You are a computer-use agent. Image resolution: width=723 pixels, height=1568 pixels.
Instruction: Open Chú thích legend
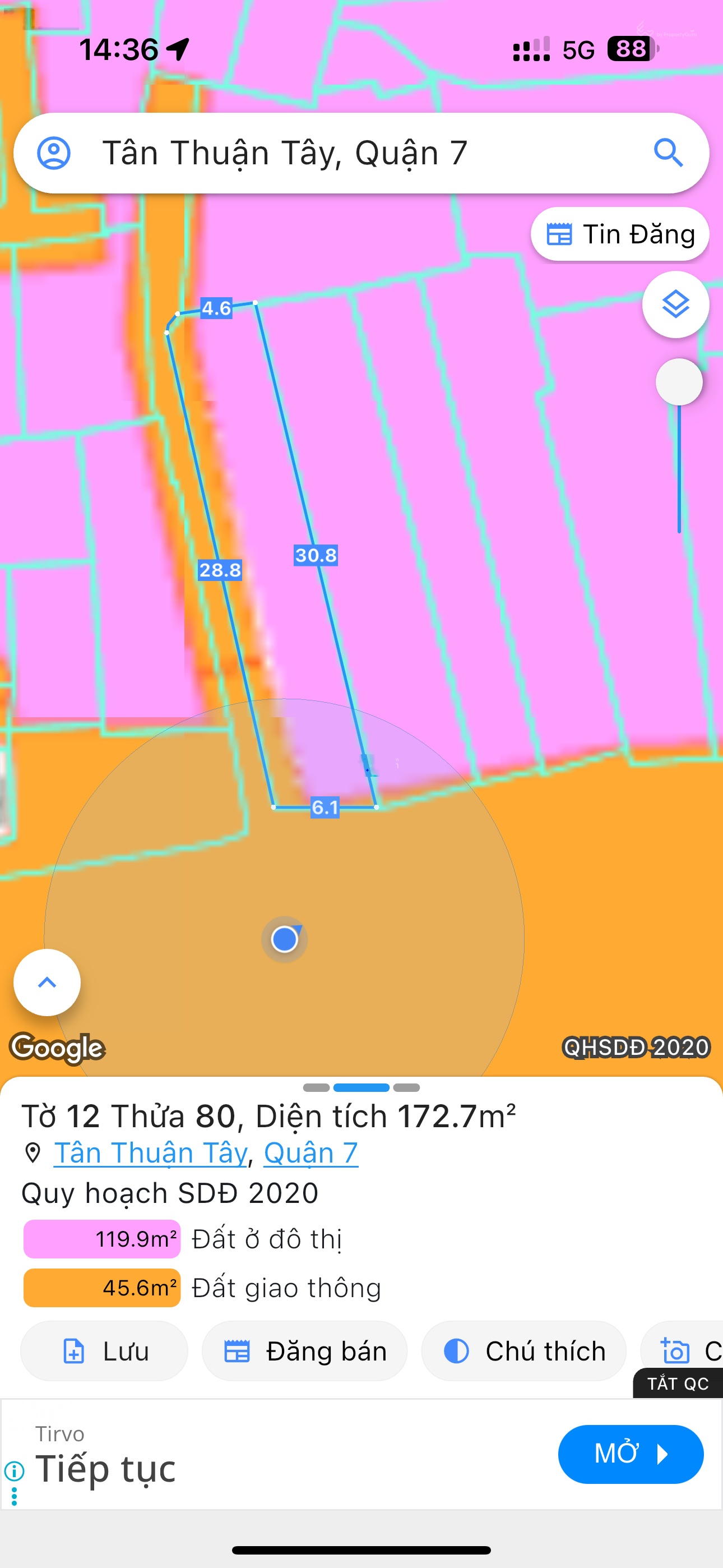[x=523, y=1352]
